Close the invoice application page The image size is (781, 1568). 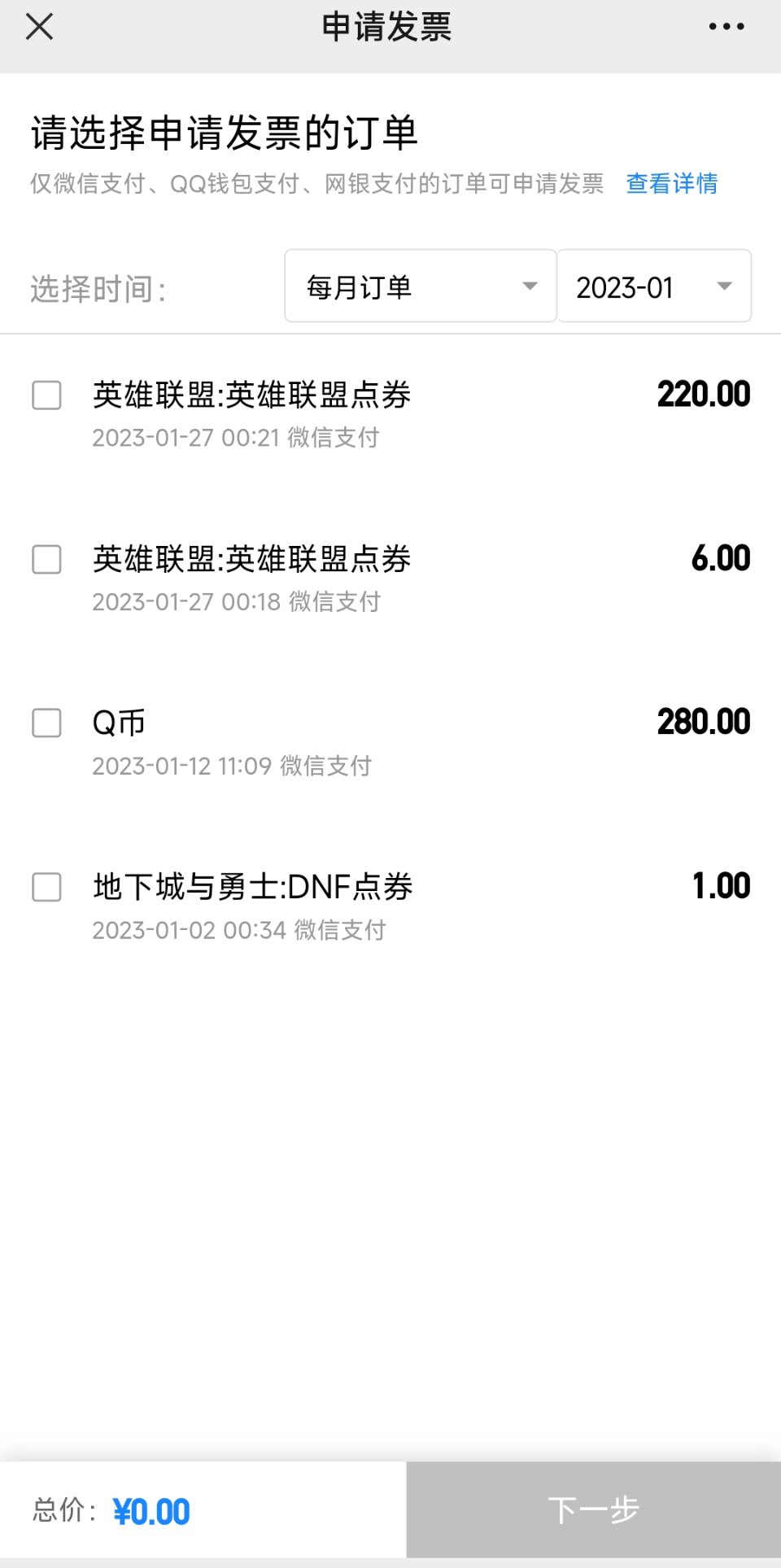point(39,27)
